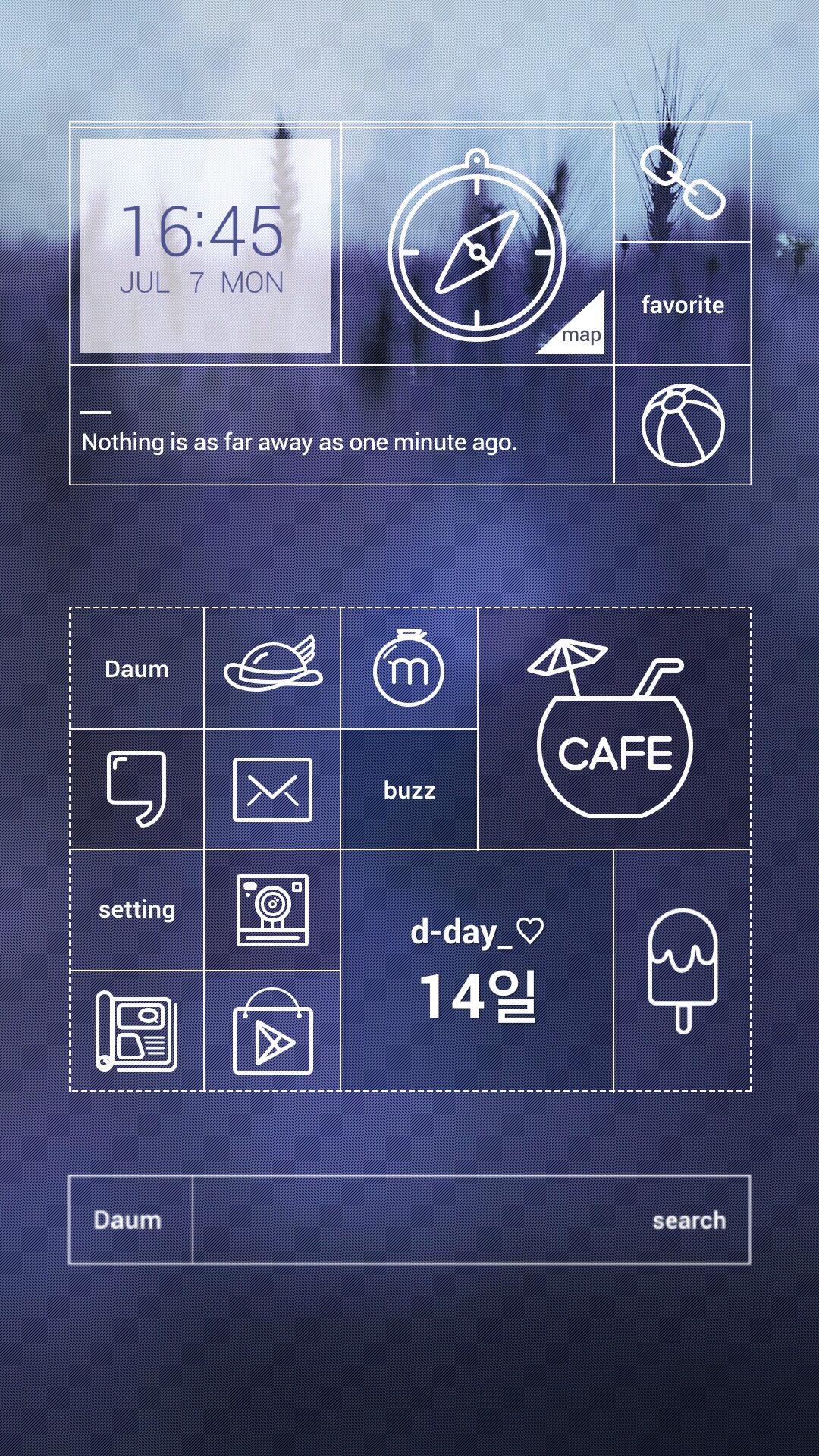Tap the Daum search field
Image resolution: width=819 pixels, height=1456 pixels.
click(x=470, y=1220)
